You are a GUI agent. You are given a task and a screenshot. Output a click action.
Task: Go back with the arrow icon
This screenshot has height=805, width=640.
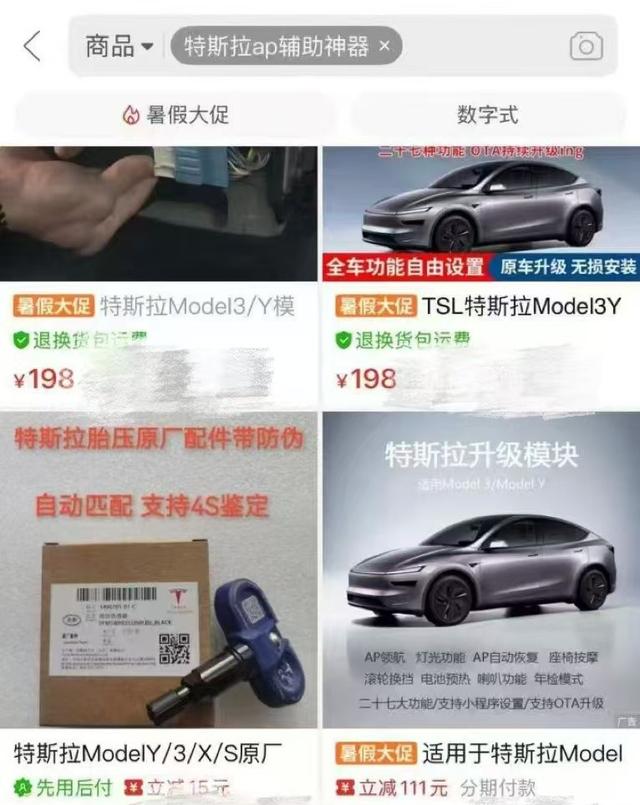(x=33, y=46)
